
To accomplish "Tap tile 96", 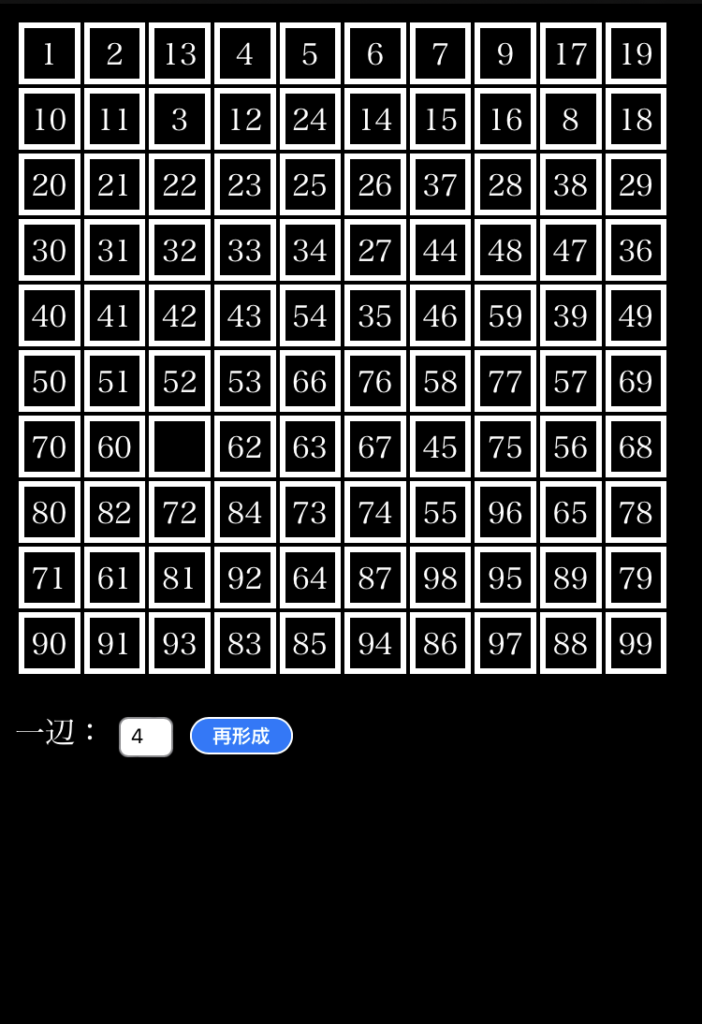I will pyautogui.click(x=505, y=513).
